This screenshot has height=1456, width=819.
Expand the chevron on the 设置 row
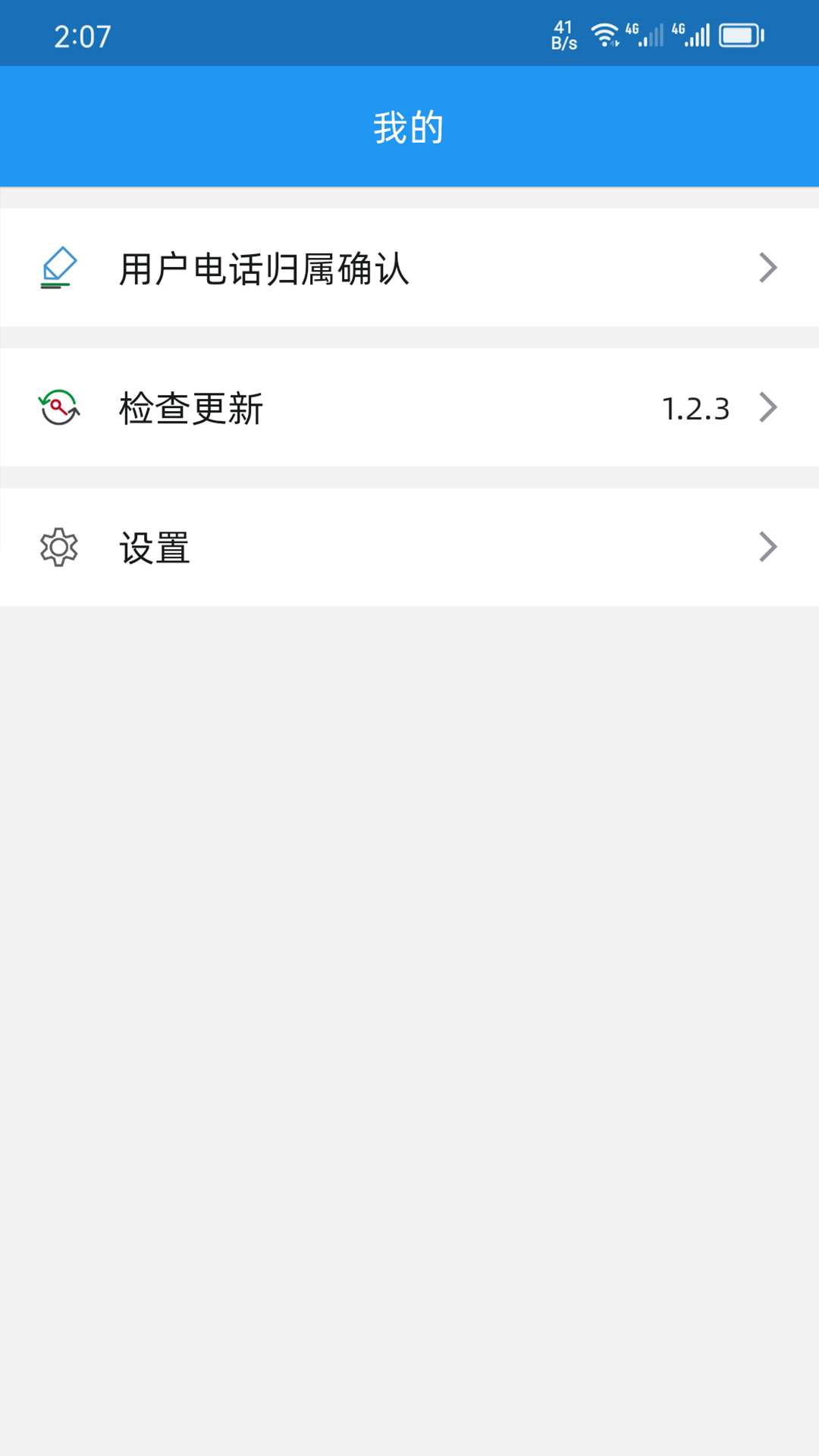click(768, 548)
